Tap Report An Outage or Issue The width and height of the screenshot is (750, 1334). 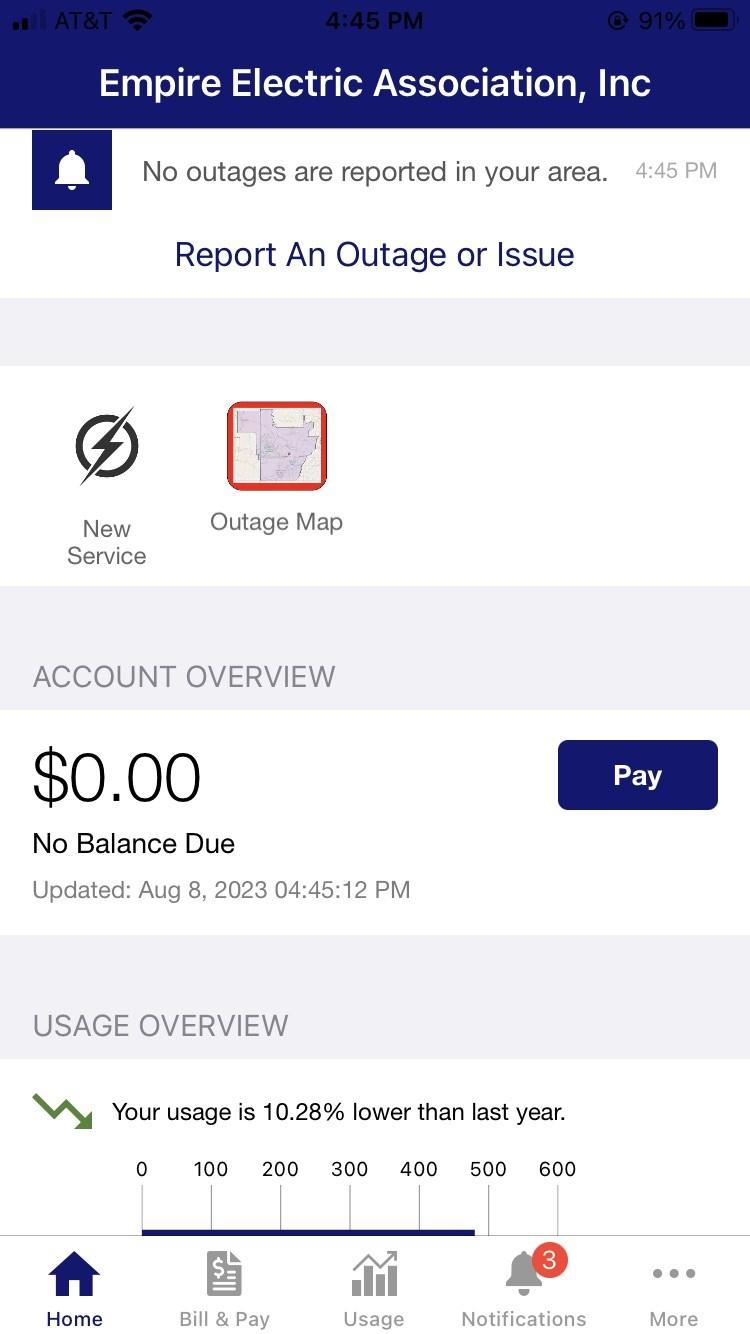coord(374,255)
